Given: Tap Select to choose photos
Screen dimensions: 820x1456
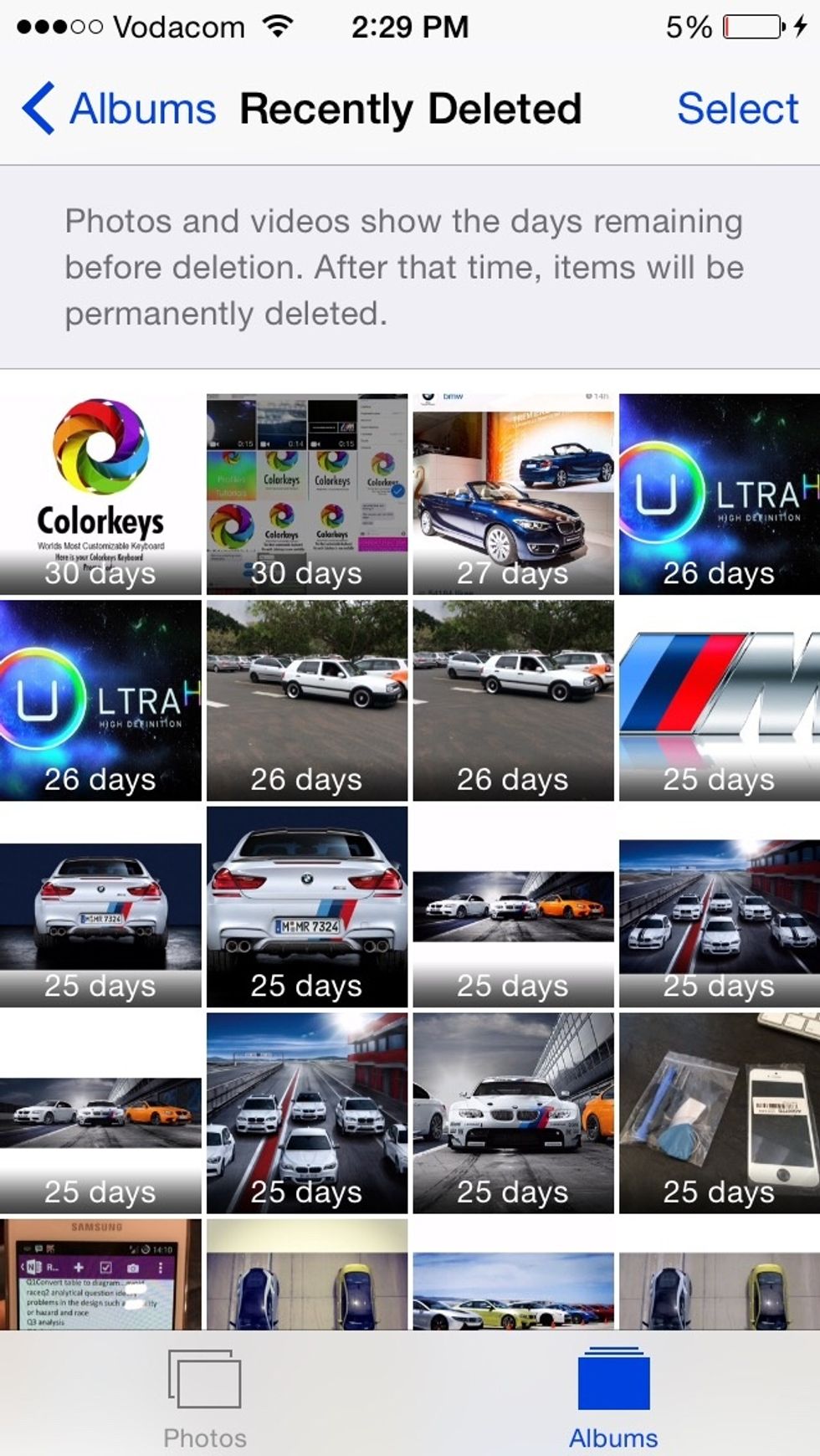Looking at the screenshot, I should point(737,109).
